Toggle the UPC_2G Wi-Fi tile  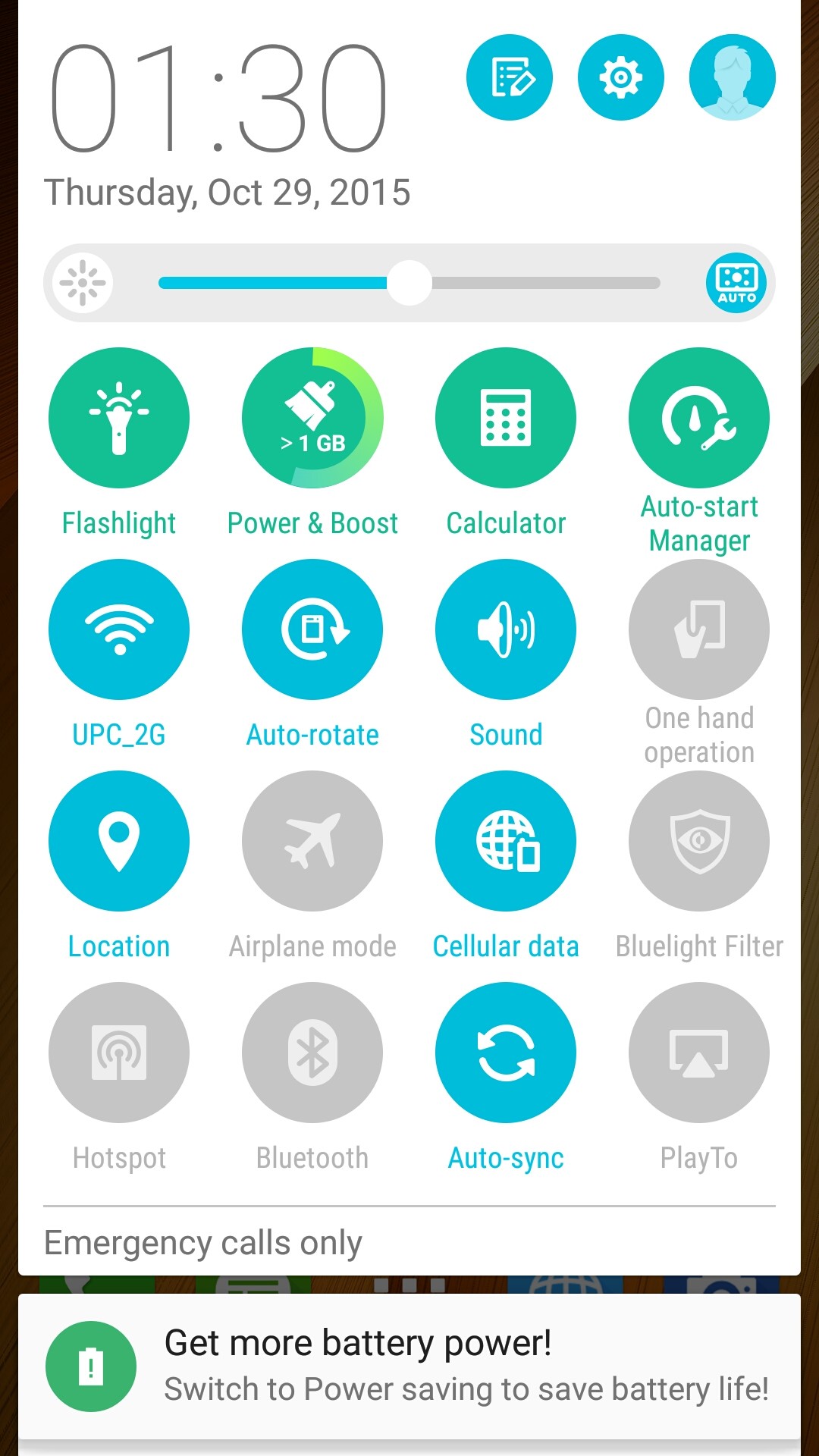[x=119, y=629]
